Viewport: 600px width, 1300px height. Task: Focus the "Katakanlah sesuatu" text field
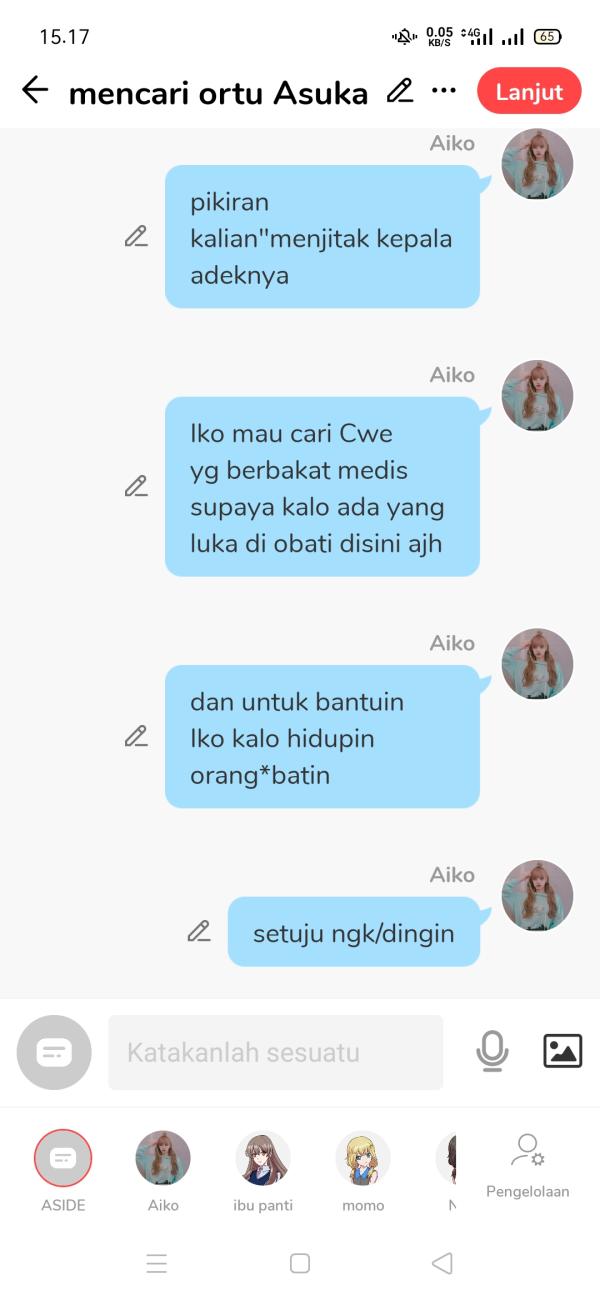click(275, 1052)
